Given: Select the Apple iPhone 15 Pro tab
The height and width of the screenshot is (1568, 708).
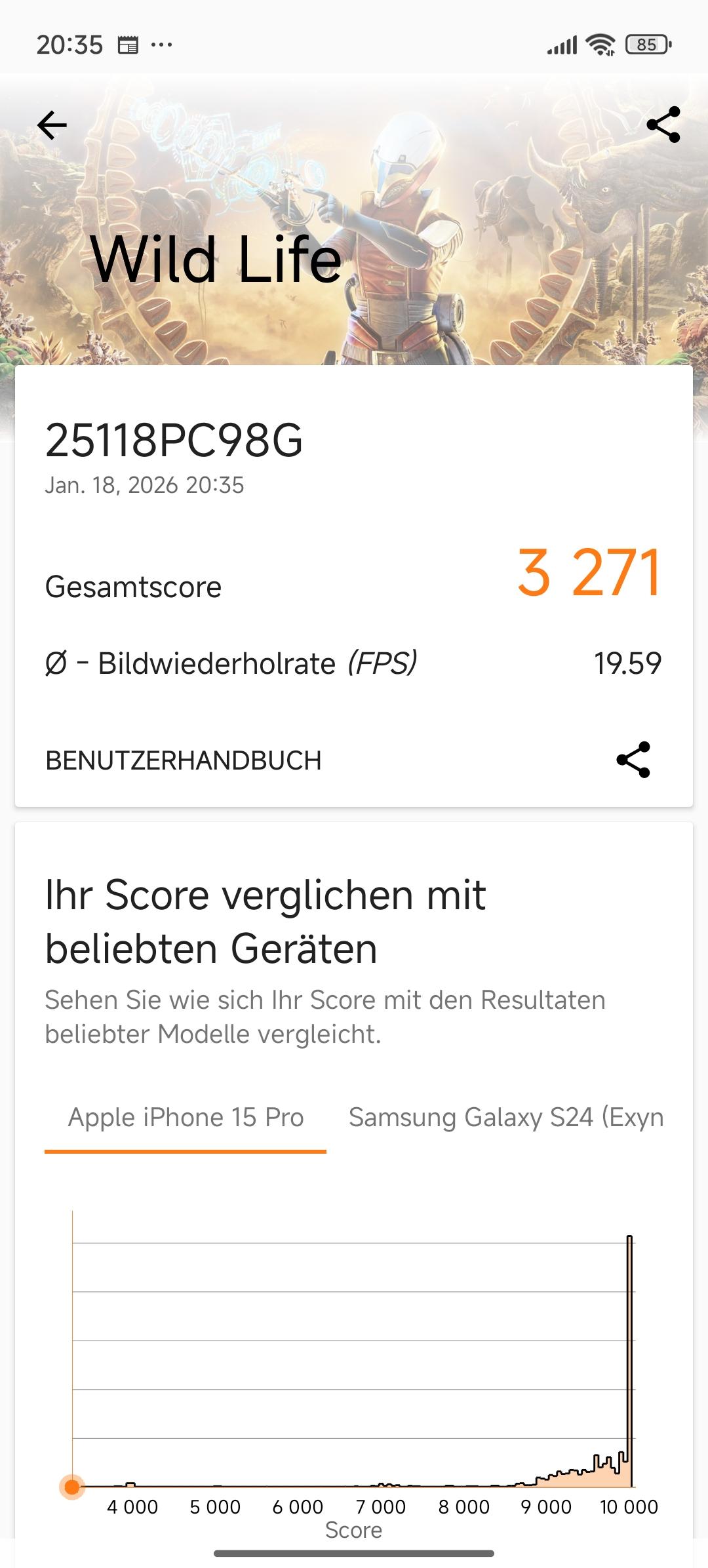Looking at the screenshot, I should [x=186, y=1118].
